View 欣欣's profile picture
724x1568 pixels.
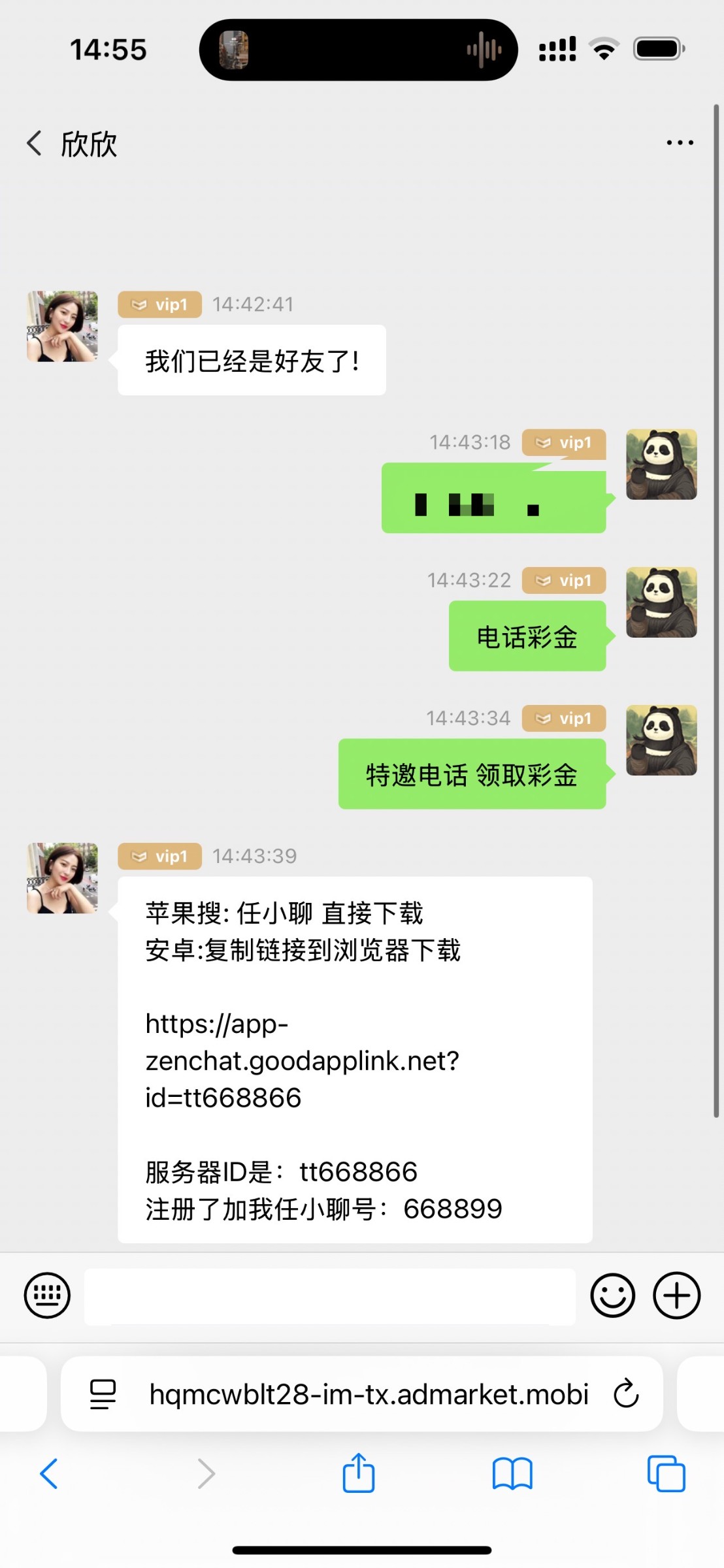click(62, 327)
